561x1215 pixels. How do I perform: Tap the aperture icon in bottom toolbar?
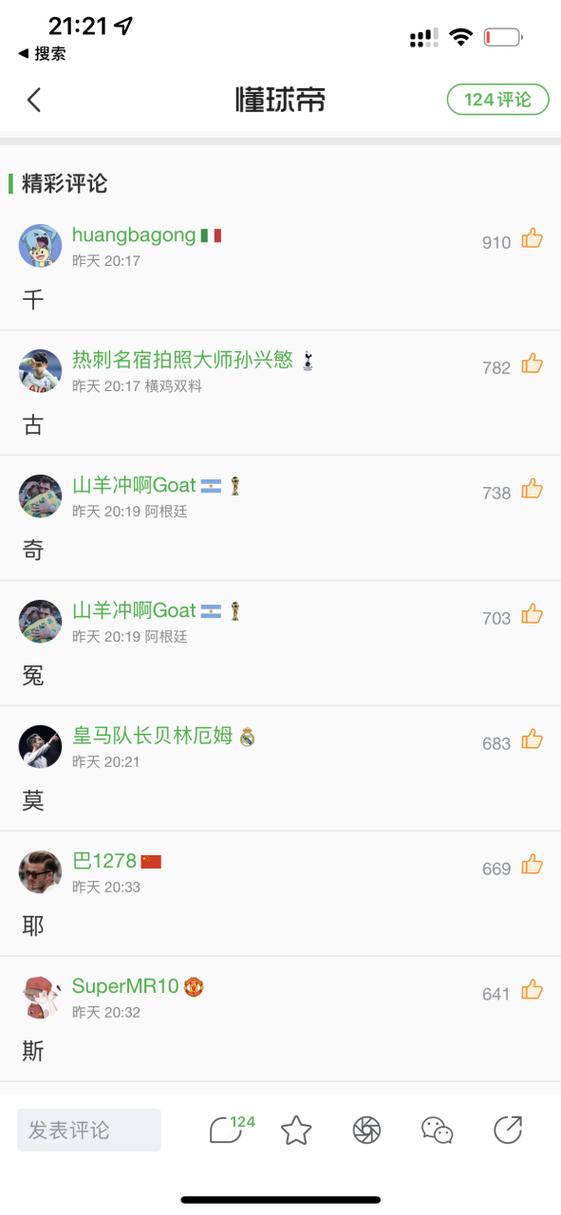(367, 1130)
